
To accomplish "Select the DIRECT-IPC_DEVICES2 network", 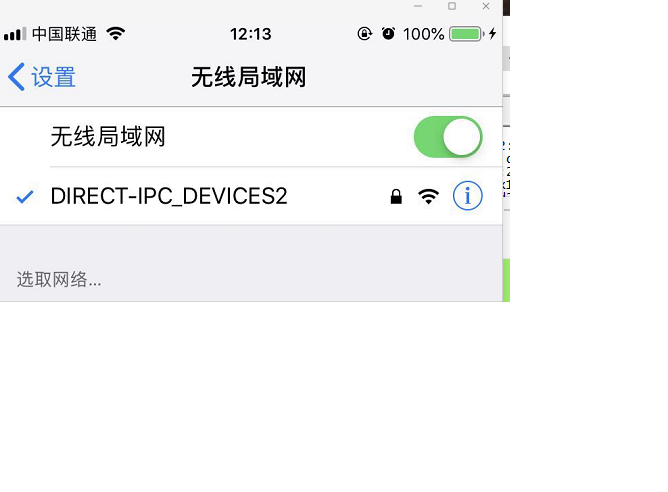I will tap(169, 197).
